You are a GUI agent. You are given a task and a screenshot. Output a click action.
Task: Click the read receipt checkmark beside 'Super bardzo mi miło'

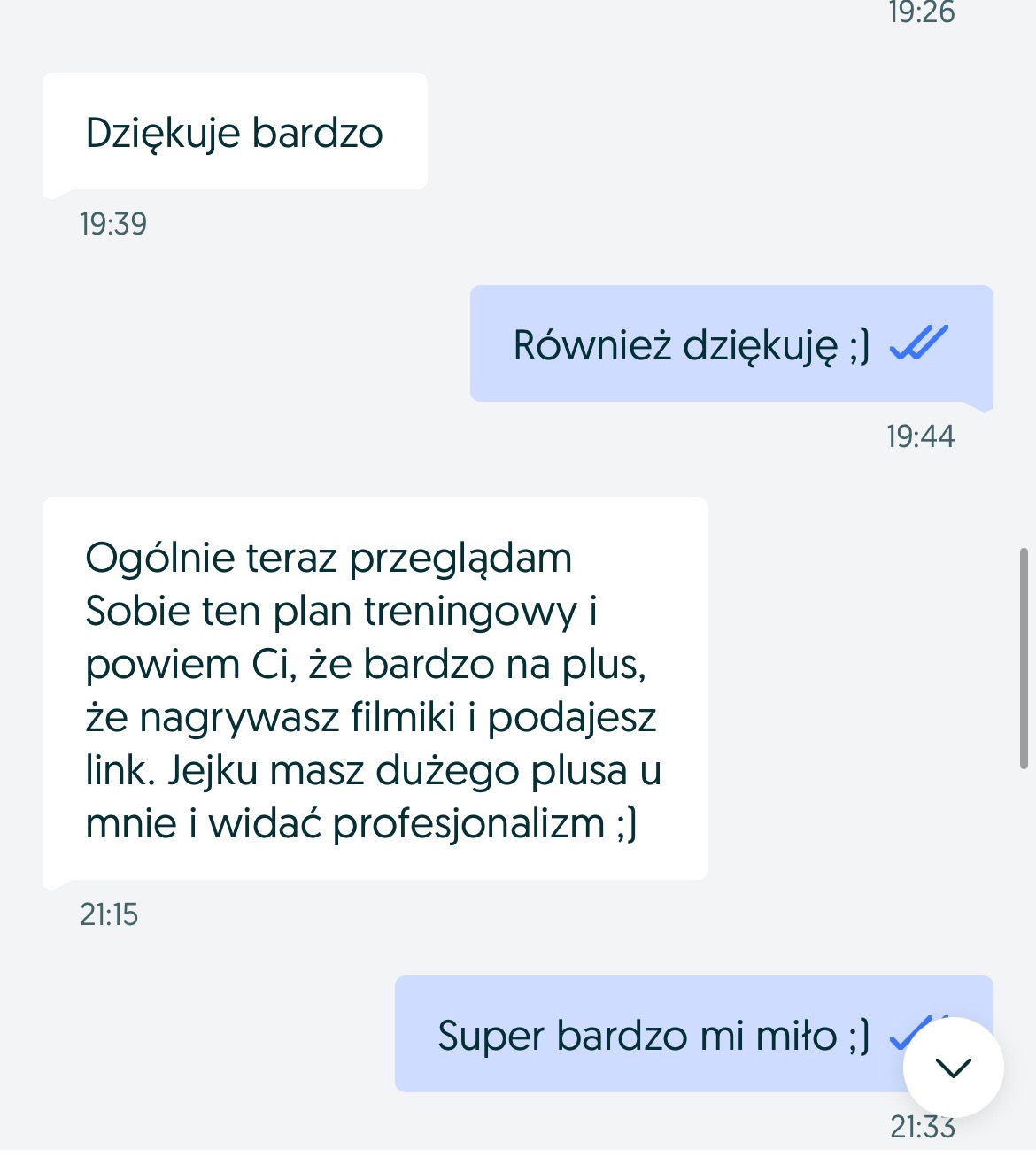[909, 1033]
